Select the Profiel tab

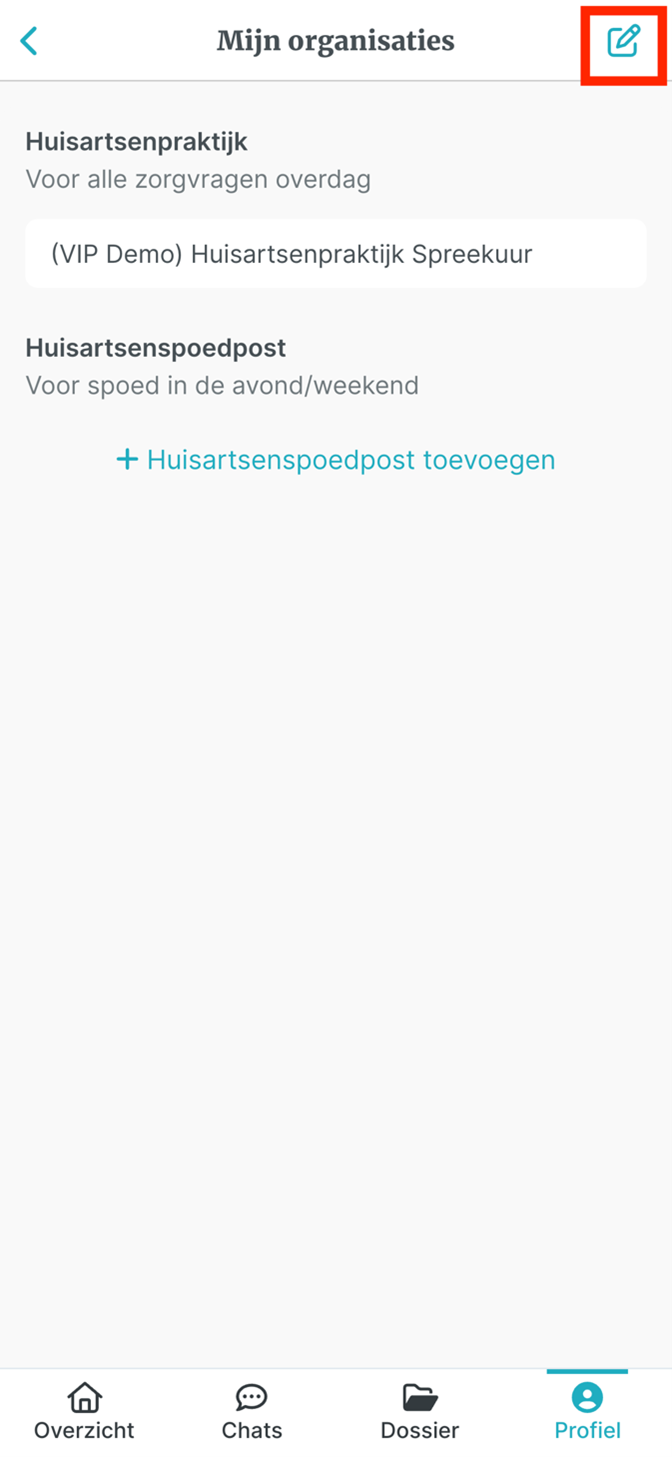click(x=588, y=1412)
